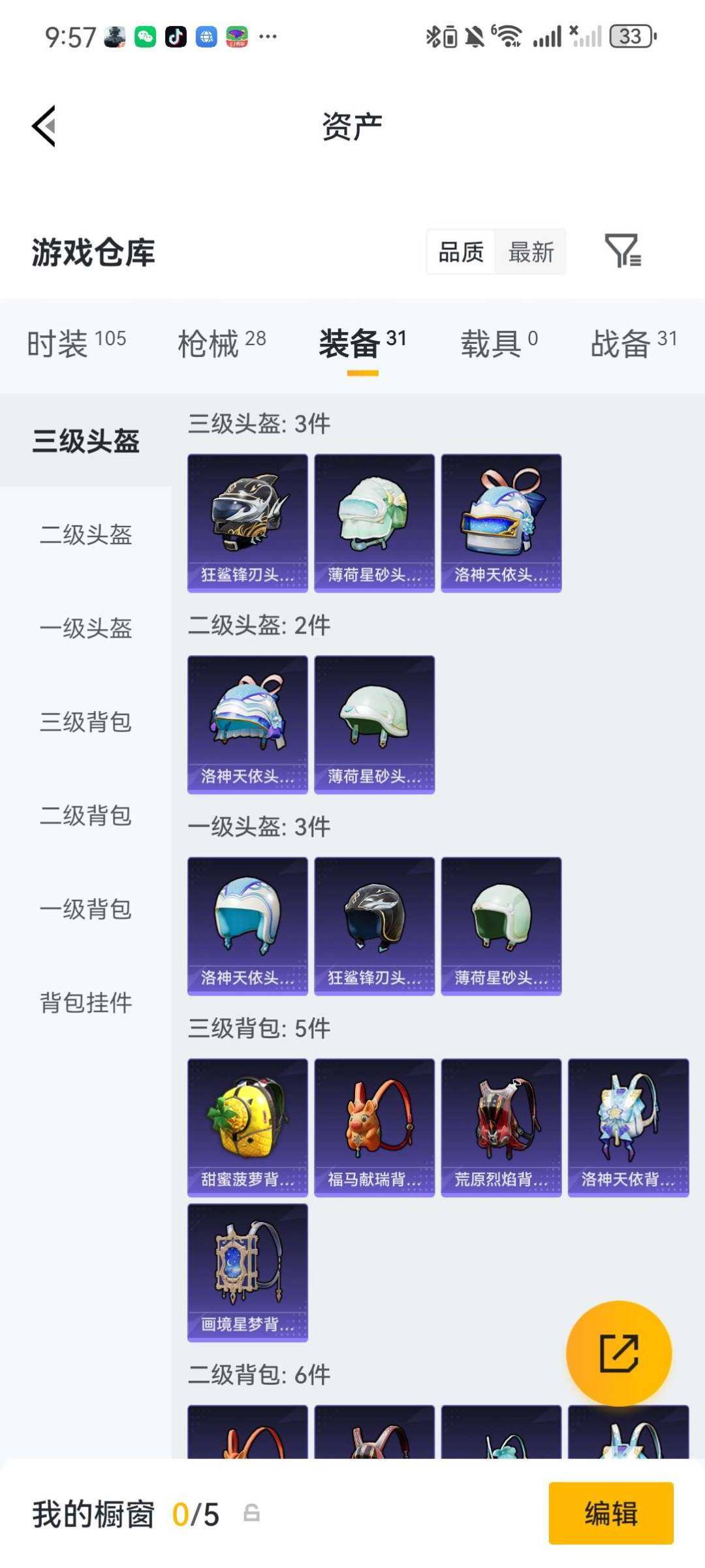705x1568 pixels.
Task: Toggle sorting to 最新
Action: click(531, 252)
